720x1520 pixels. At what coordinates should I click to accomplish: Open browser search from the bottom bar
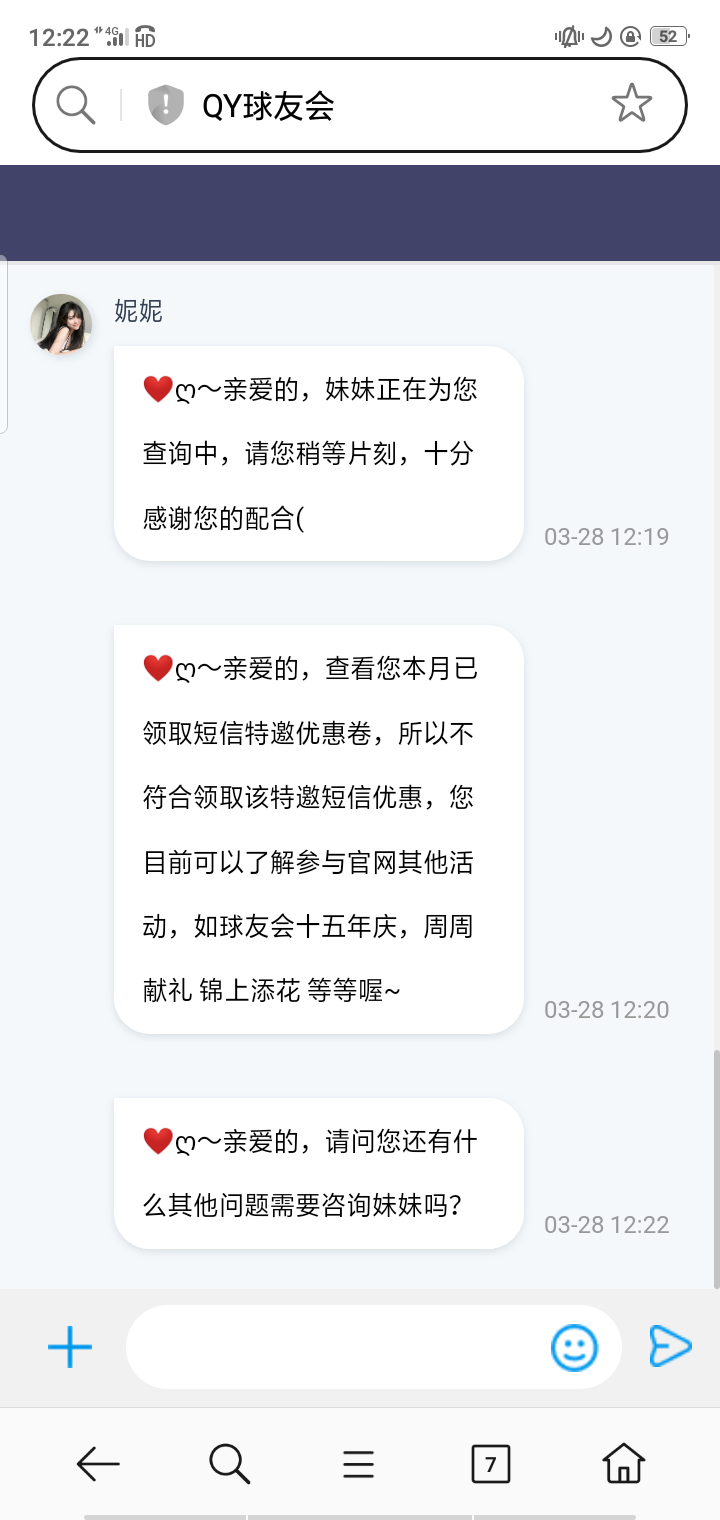pyautogui.click(x=229, y=1465)
